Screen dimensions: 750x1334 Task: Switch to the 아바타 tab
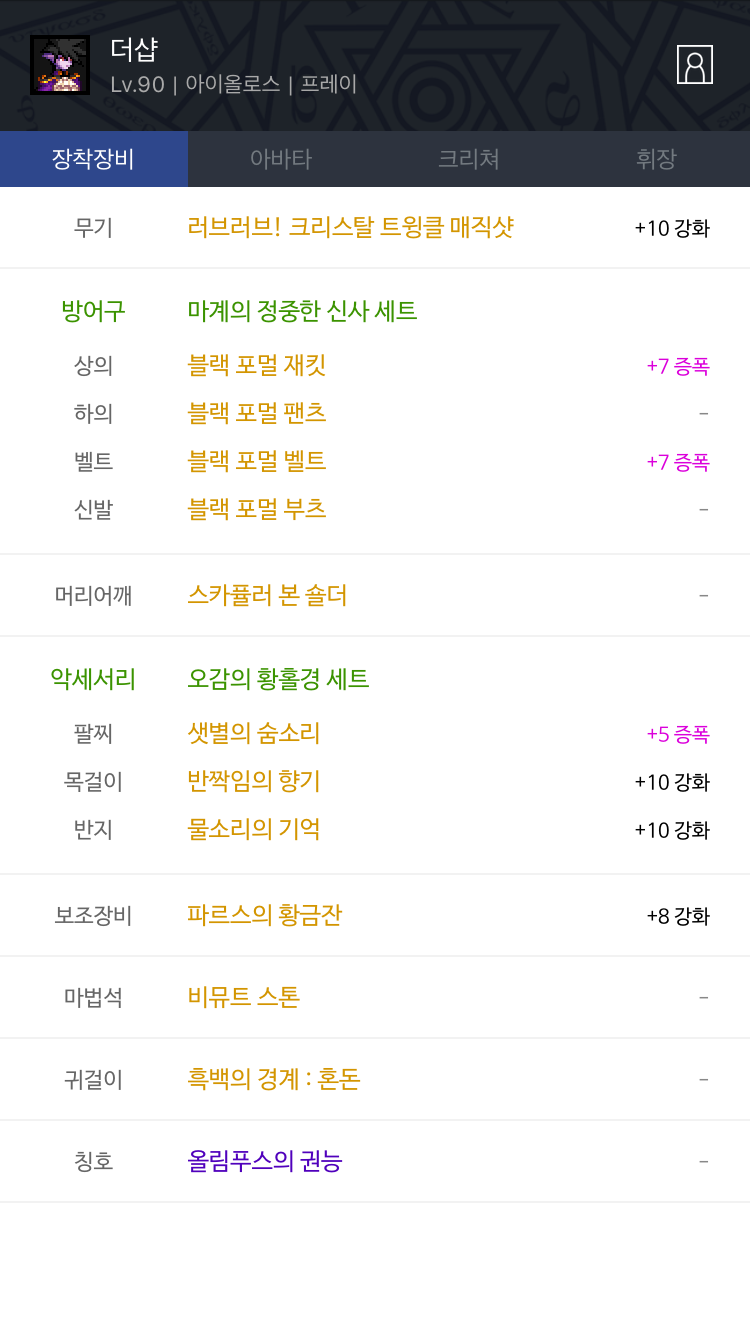pos(281,159)
